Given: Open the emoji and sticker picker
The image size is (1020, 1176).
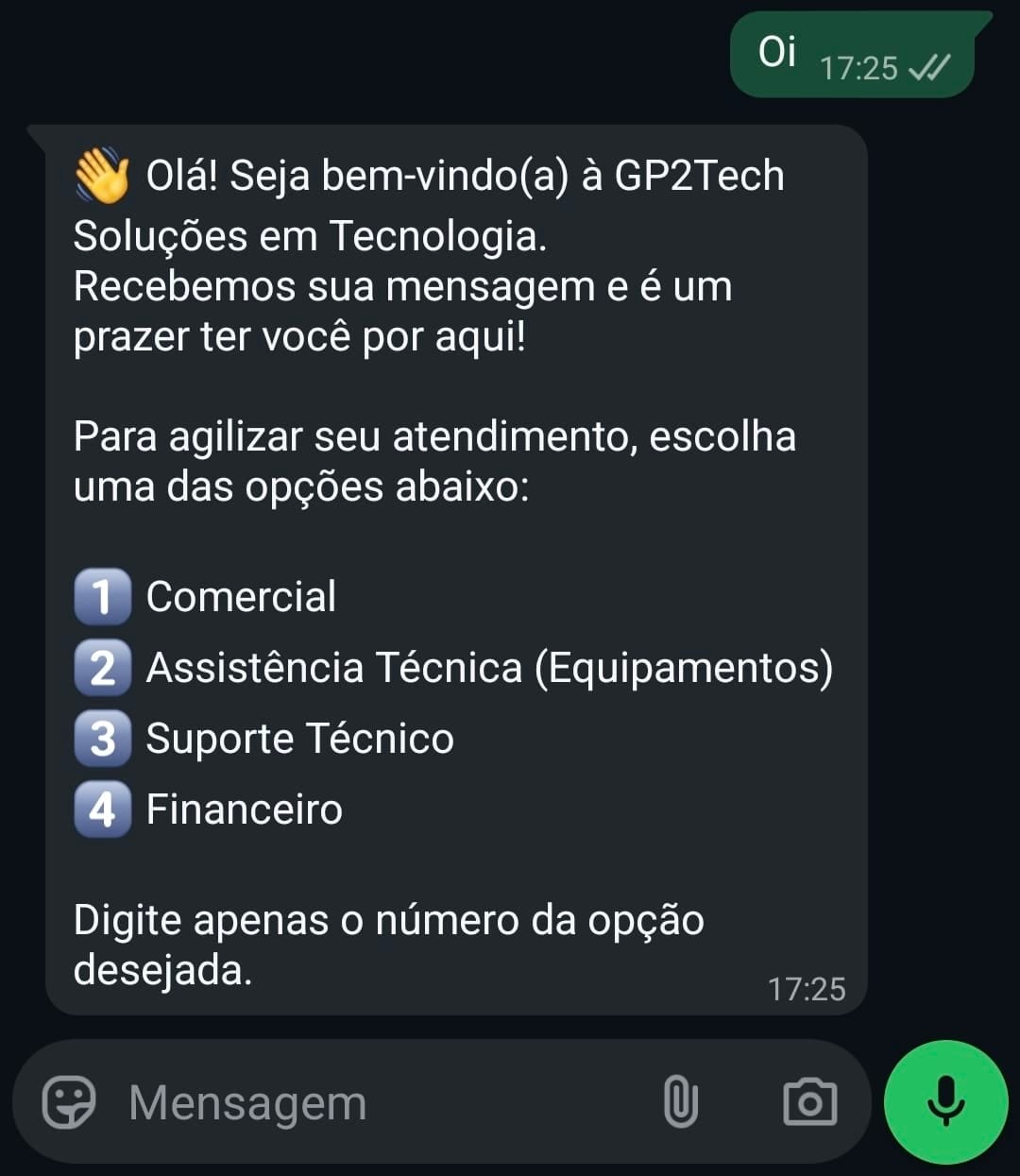Looking at the screenshot, I should coord(69,1101).
